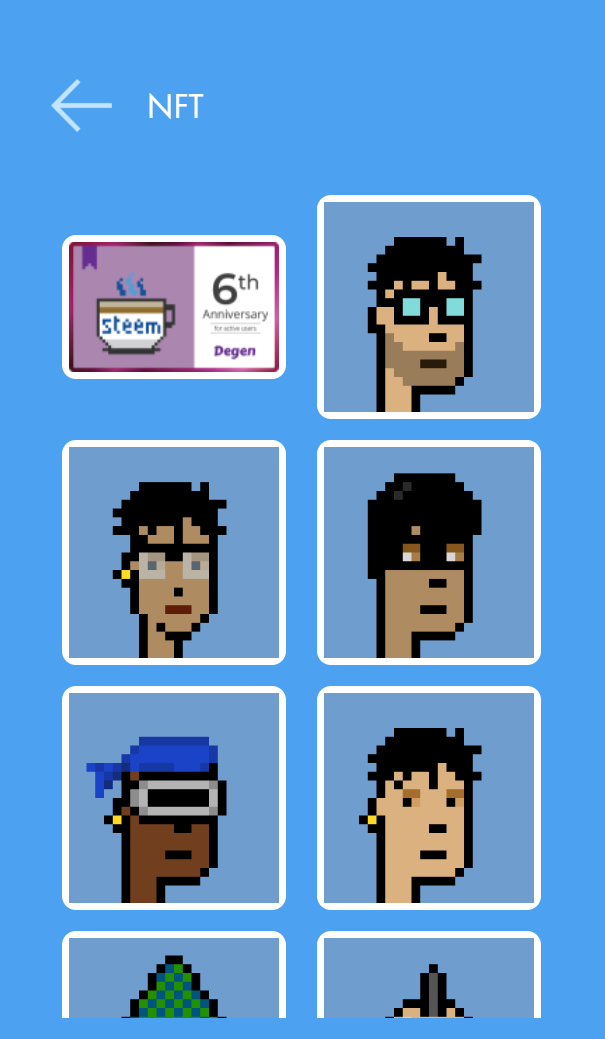Go back using the arrow icon

pos(81,106)
